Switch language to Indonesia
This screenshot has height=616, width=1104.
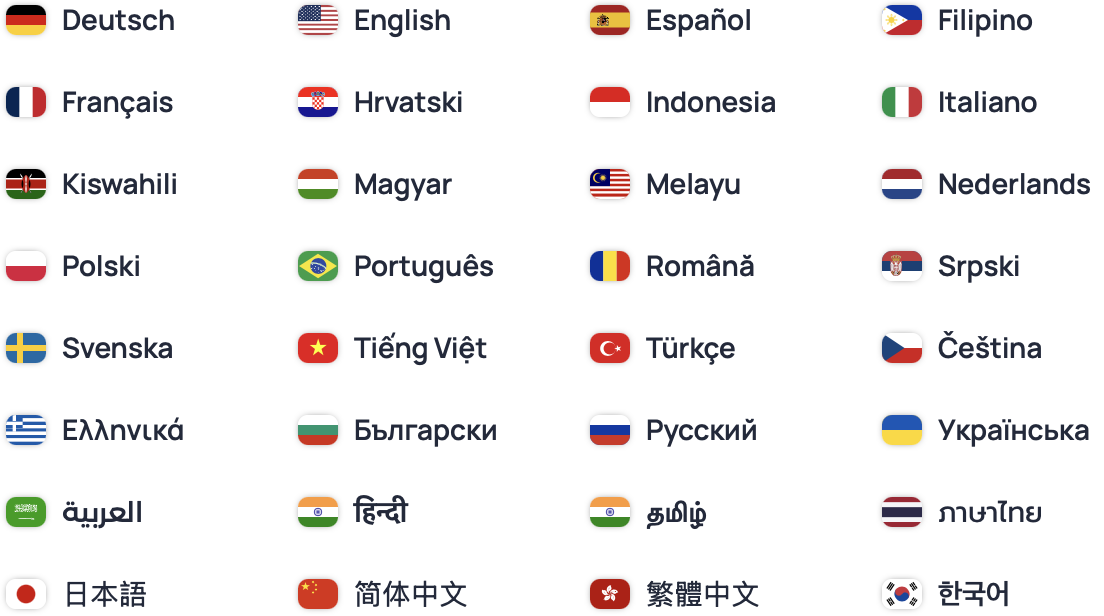point(710,102)
